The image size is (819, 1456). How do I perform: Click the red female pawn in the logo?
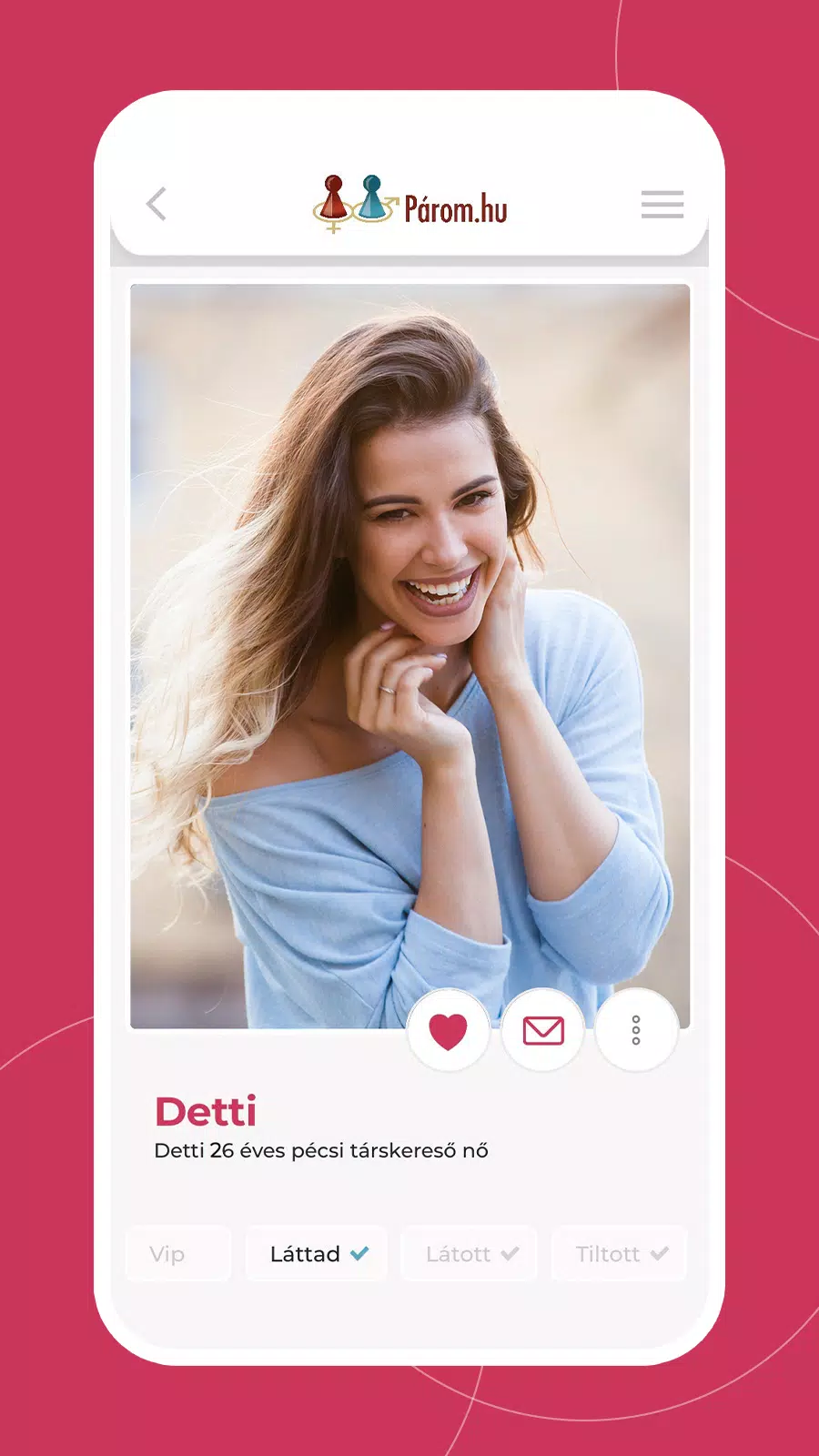click(334, 198)
